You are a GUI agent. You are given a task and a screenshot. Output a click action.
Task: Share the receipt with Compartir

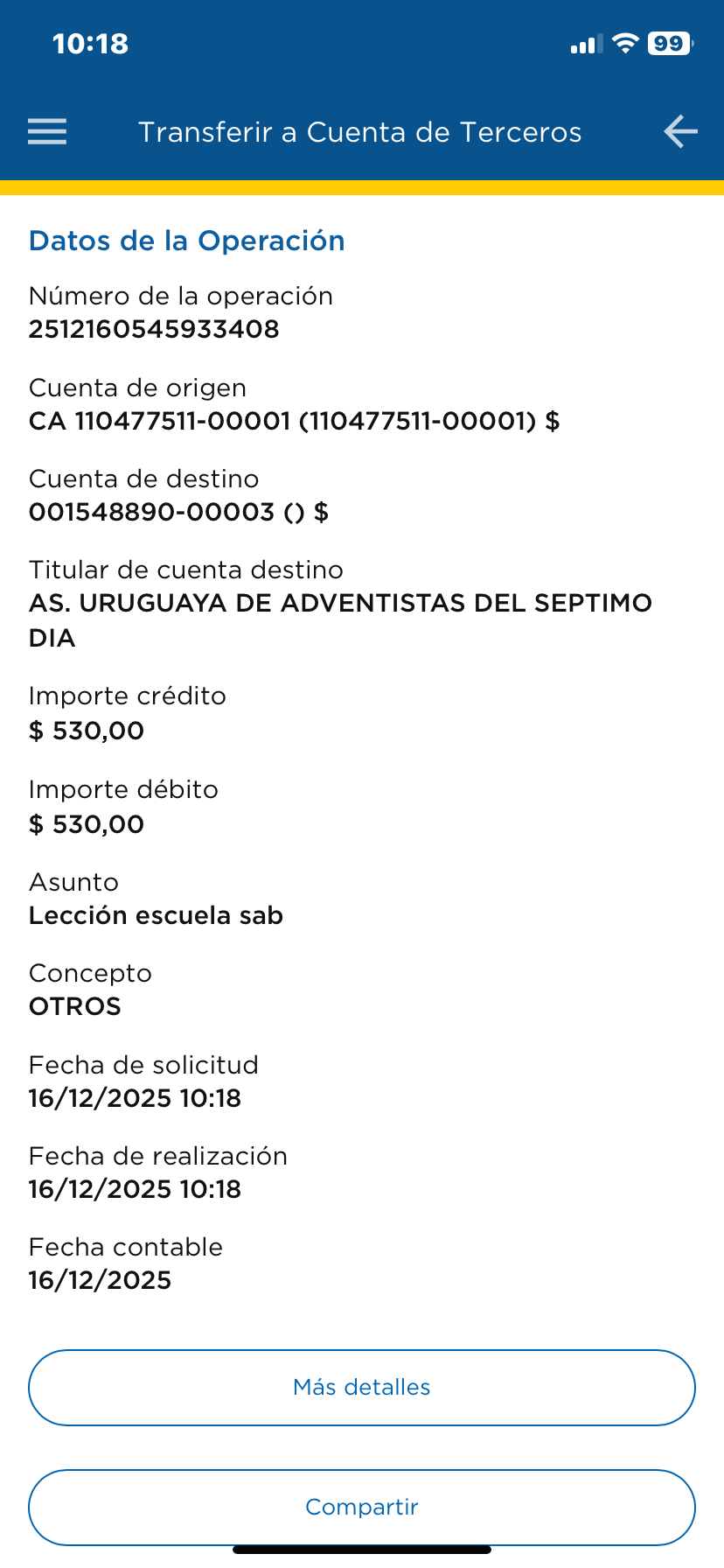click(x=362, y=1508)
